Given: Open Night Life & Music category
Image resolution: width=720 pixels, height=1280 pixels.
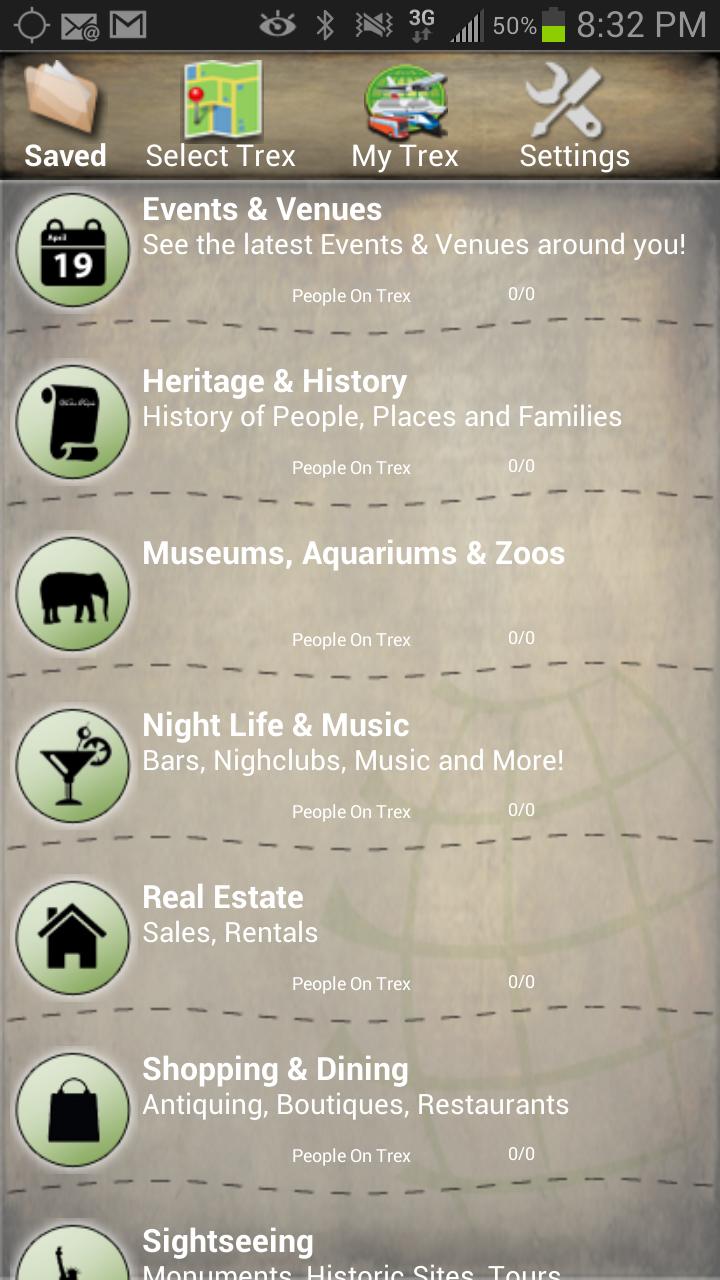Looking at the screenshot, I should coord(360,766).
